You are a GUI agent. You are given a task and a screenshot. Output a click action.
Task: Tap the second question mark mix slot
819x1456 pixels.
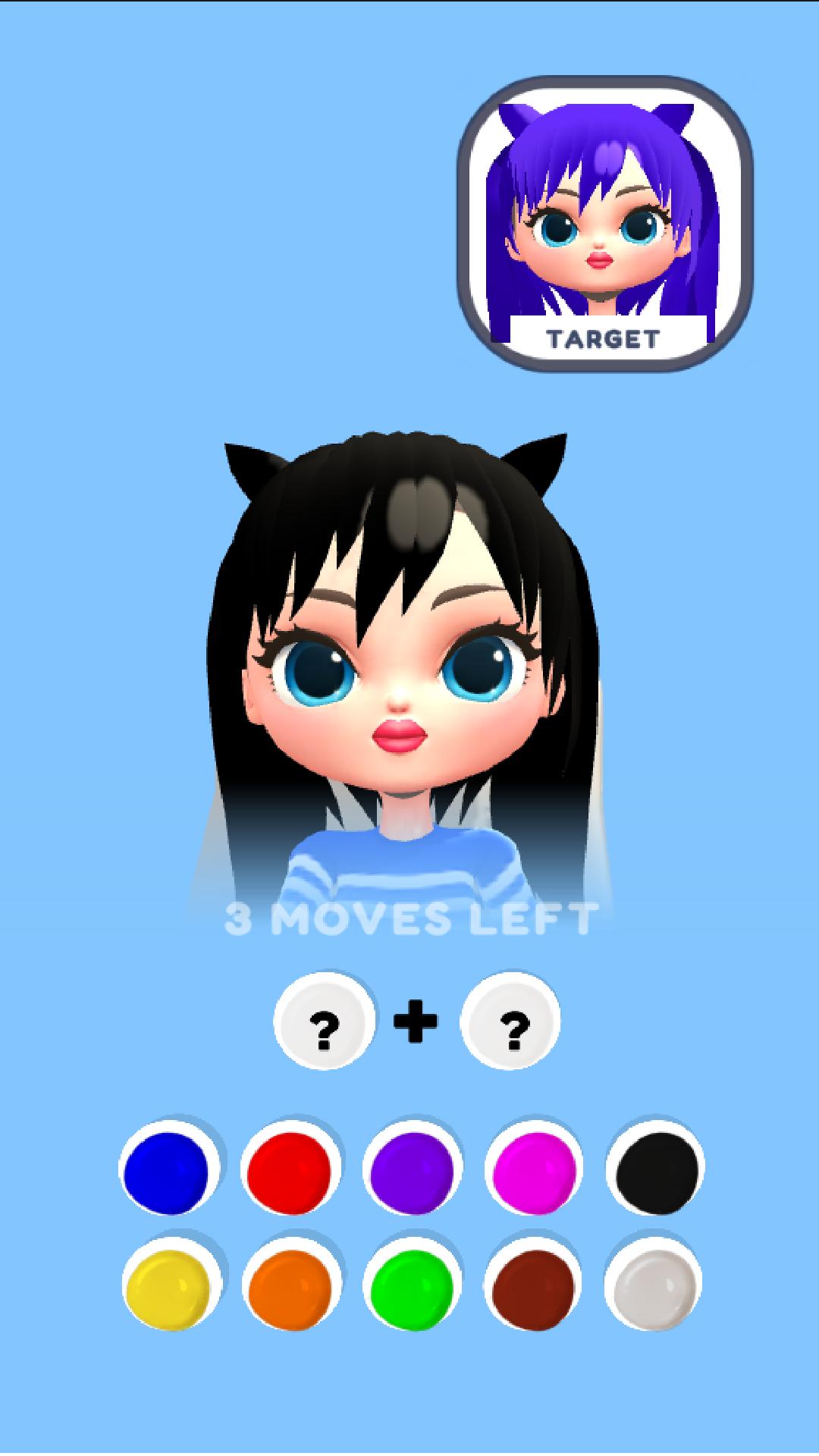coord(511,1021)
